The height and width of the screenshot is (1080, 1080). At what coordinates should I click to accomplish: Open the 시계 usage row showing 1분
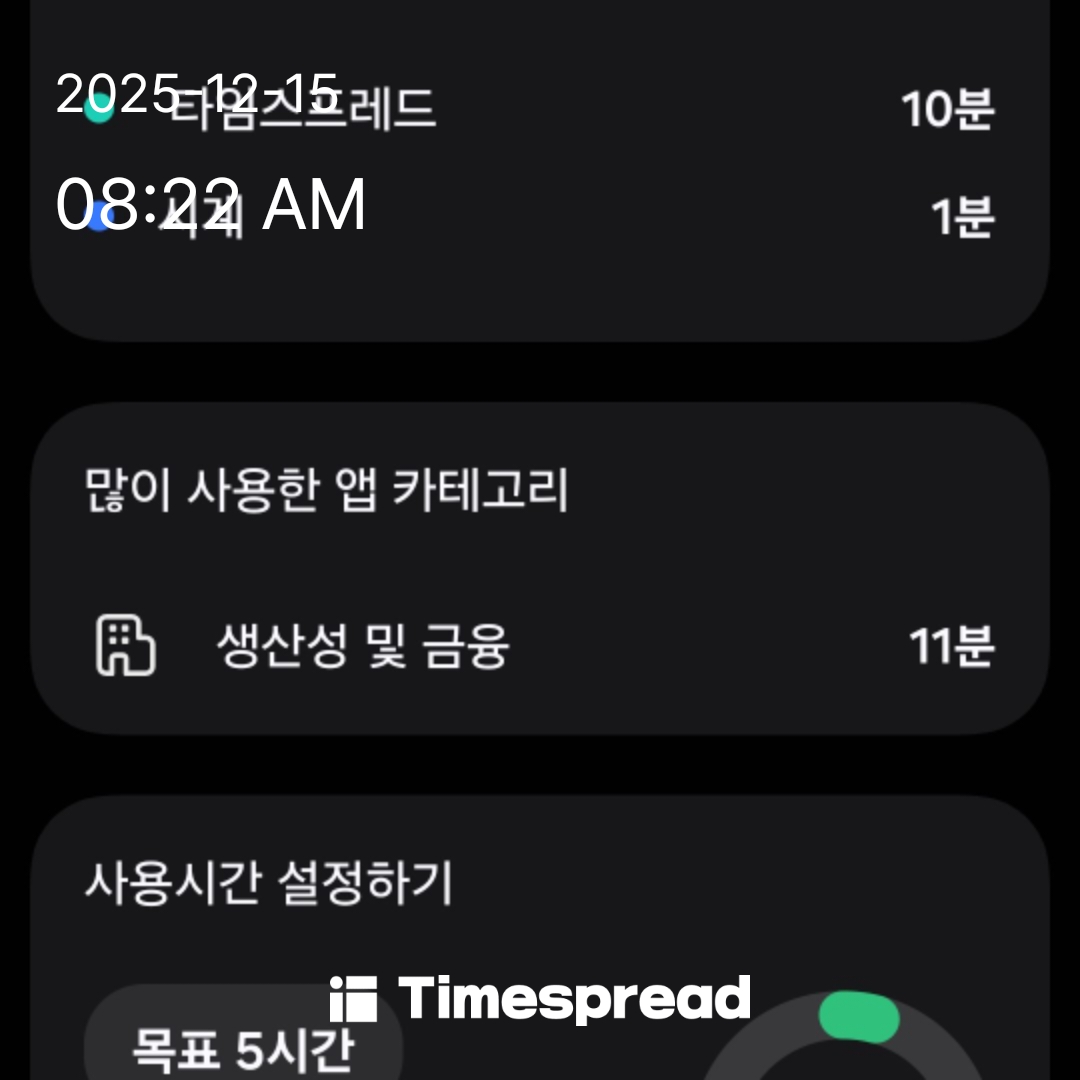point(540,217)
